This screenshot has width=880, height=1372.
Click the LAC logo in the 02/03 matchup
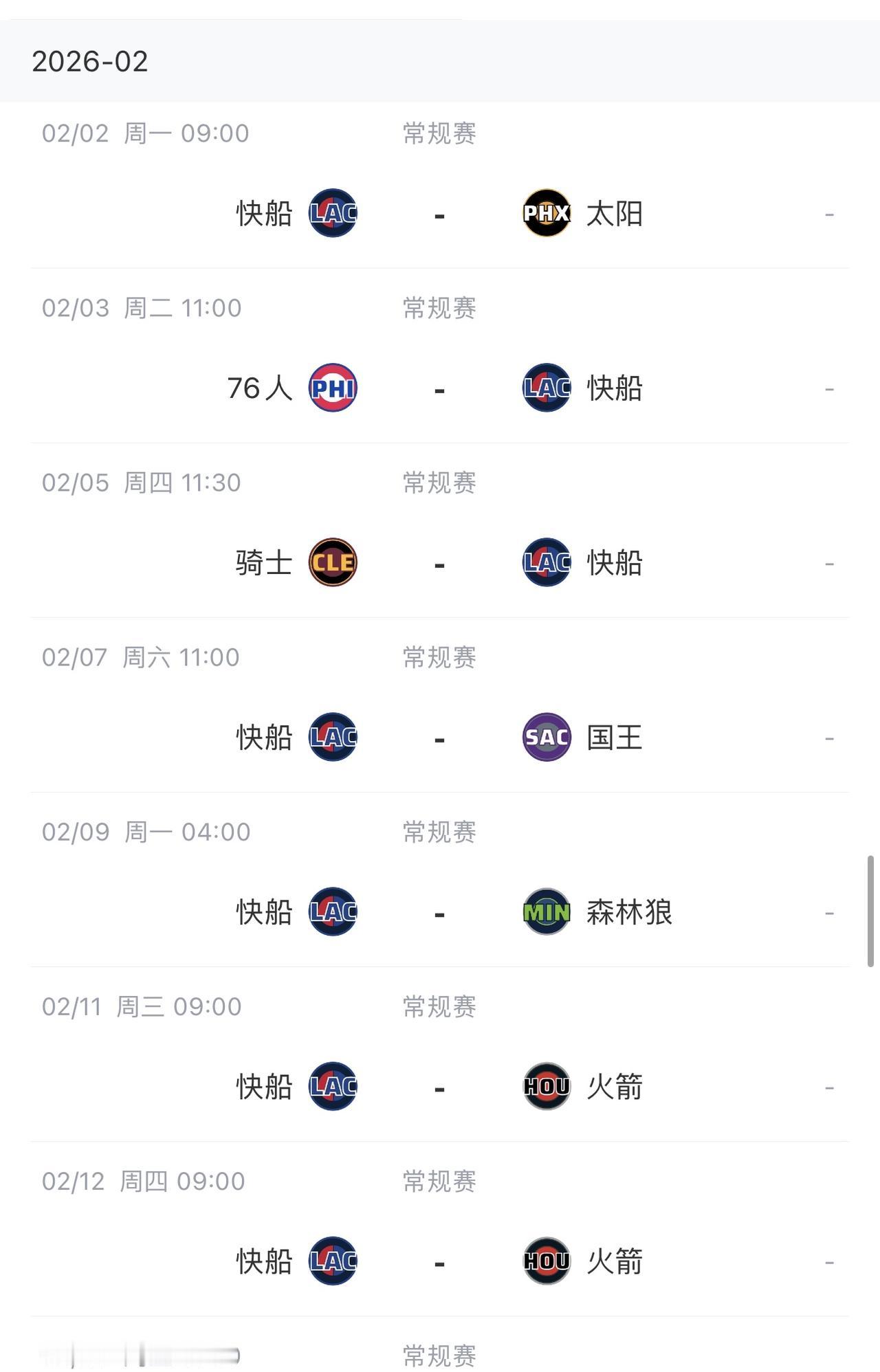point(547,387)
